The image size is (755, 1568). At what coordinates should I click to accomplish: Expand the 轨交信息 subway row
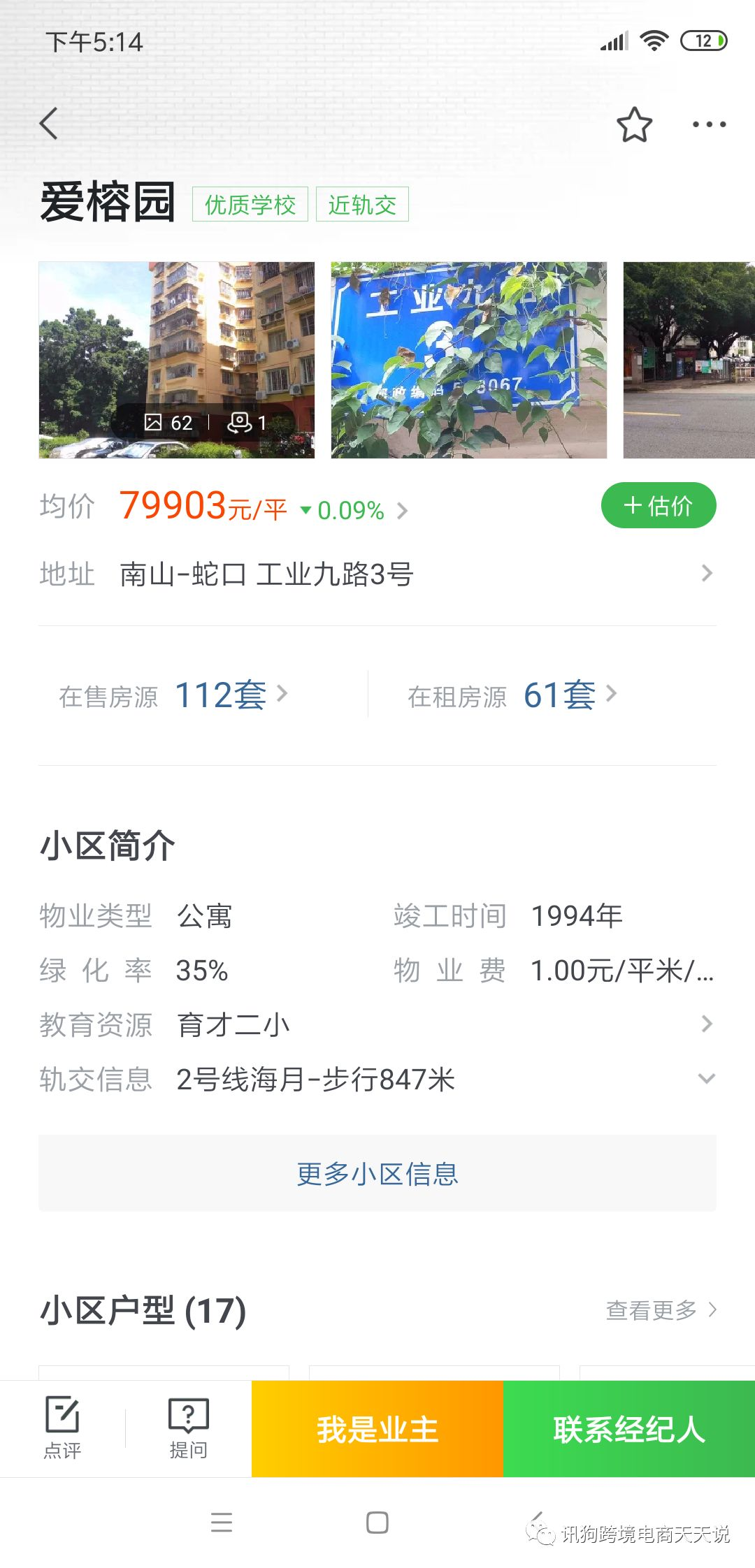706,1079
